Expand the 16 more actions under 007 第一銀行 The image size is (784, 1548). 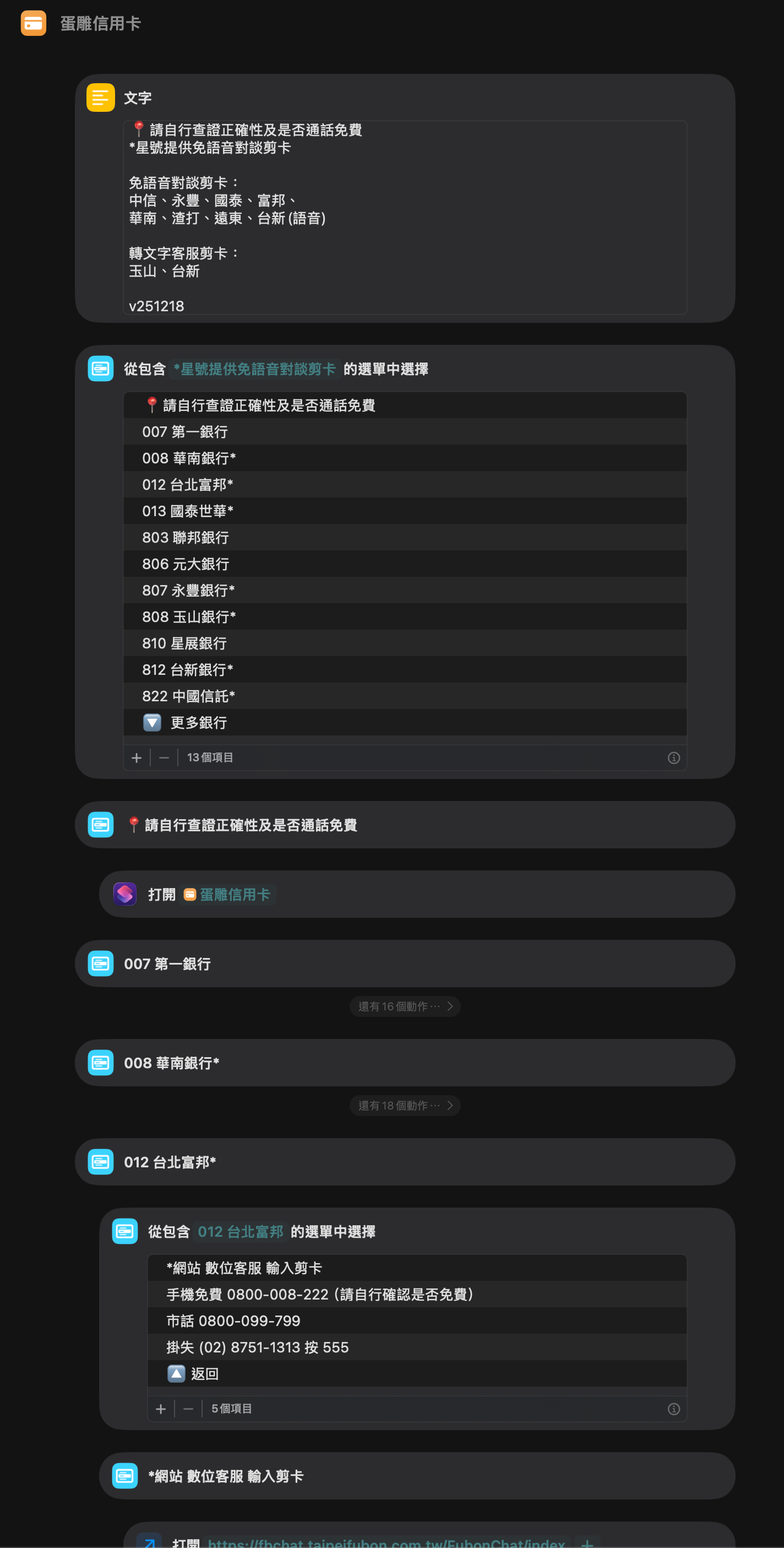(405, 1006)
